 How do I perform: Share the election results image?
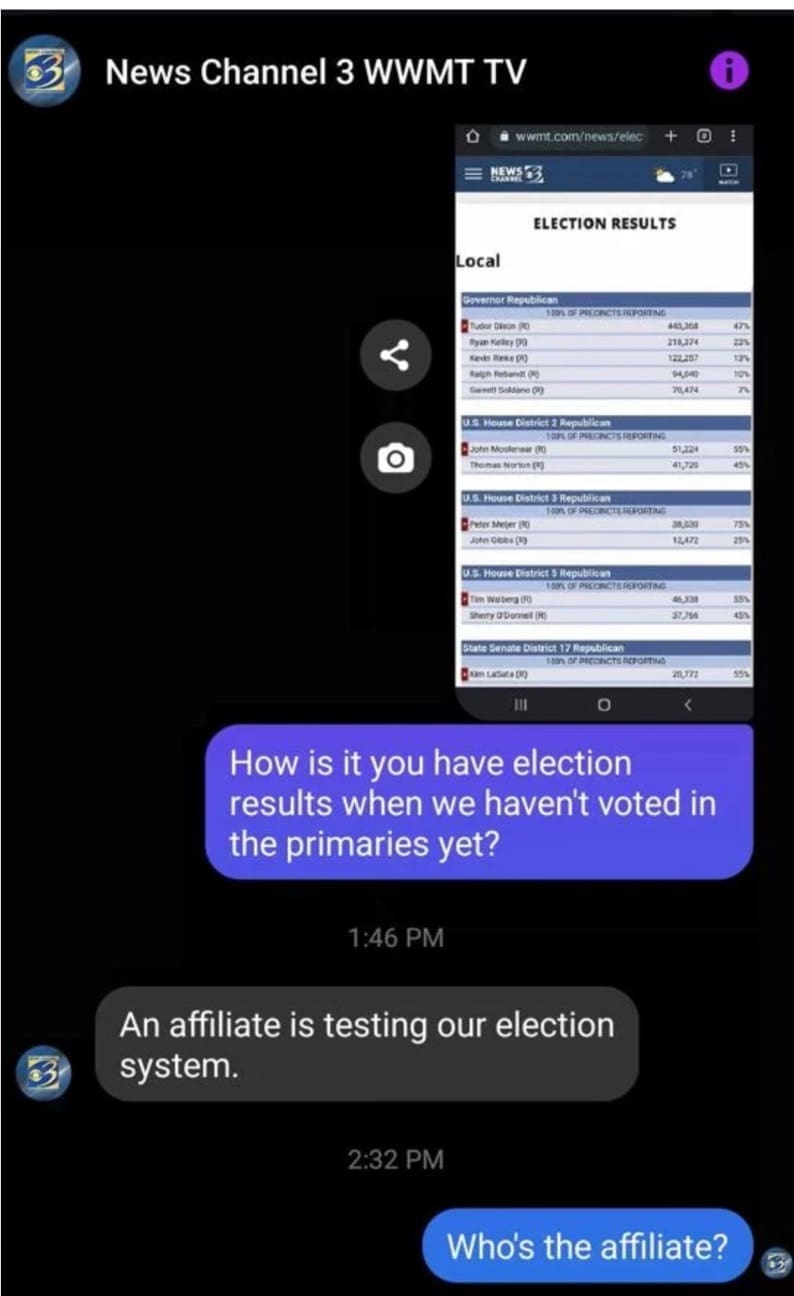395,355
